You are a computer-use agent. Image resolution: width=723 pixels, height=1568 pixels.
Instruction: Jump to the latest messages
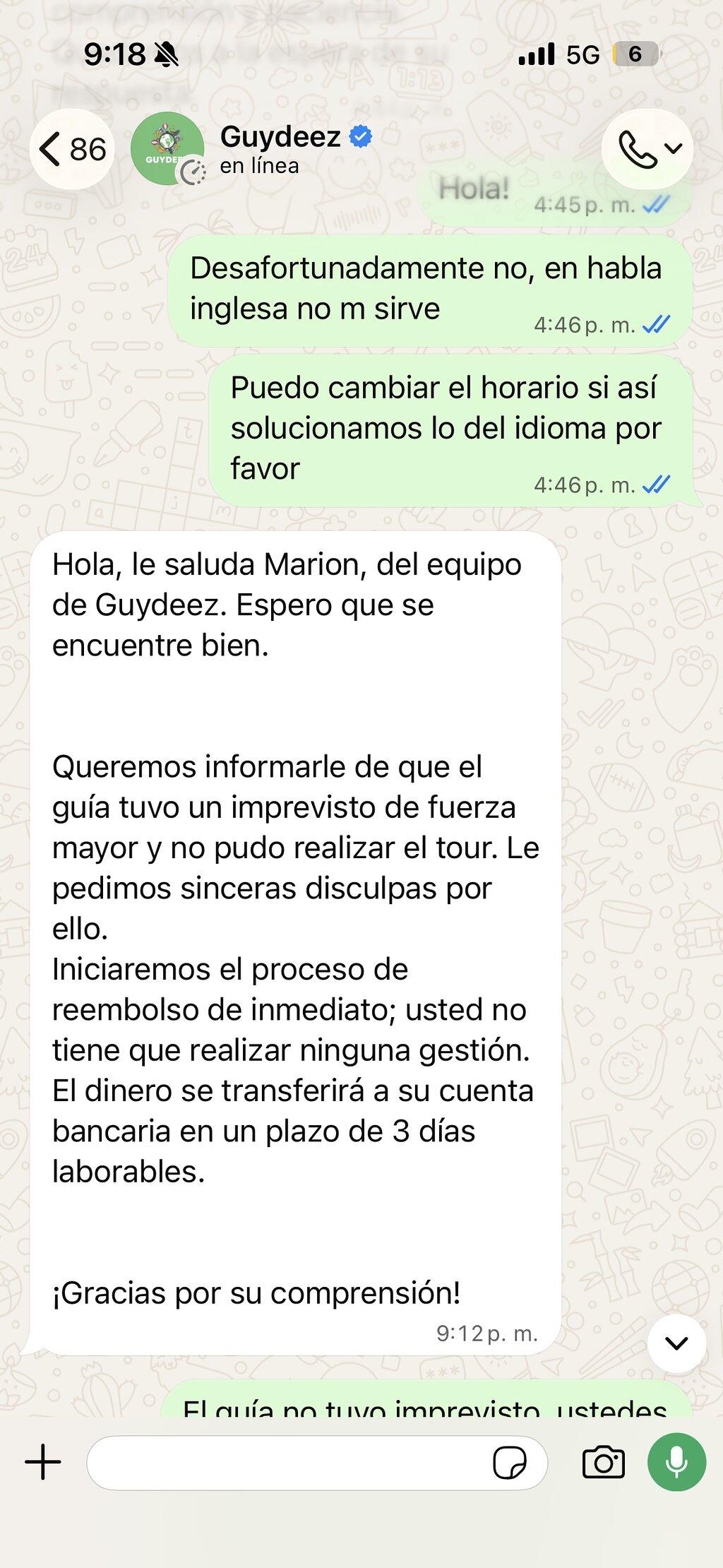676,1343
